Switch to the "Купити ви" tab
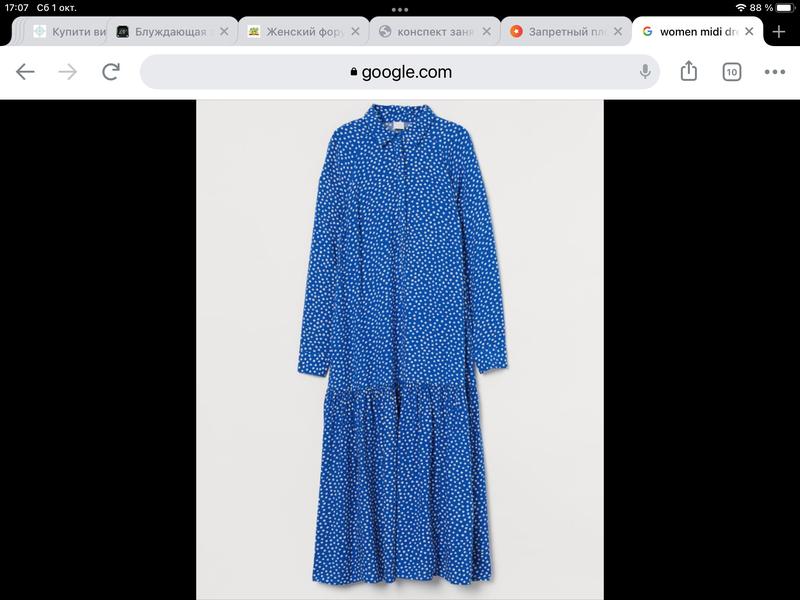 point(70,31)
